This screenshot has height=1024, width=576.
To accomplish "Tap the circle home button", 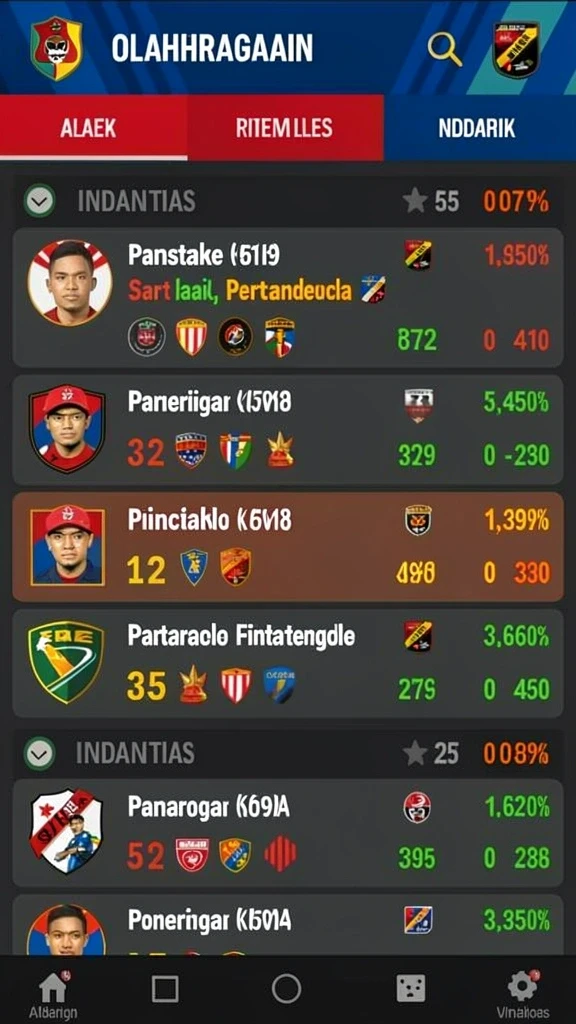I will click(x=286, y=988).
